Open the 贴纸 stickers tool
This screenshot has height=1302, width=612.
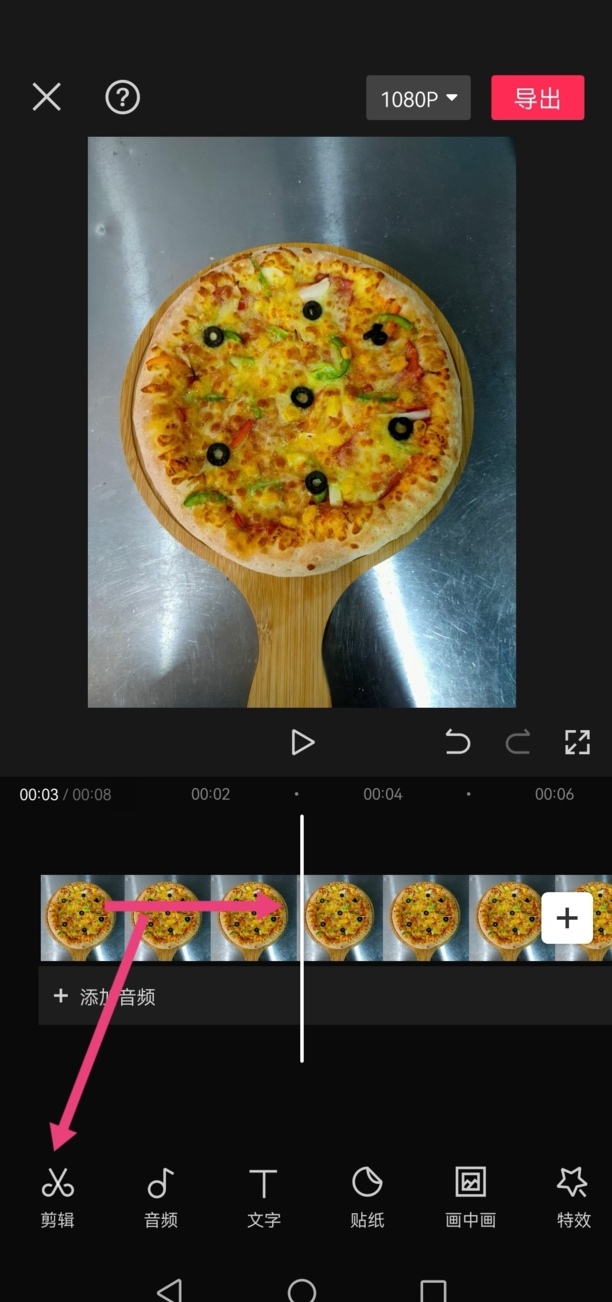click(367, 1196)
